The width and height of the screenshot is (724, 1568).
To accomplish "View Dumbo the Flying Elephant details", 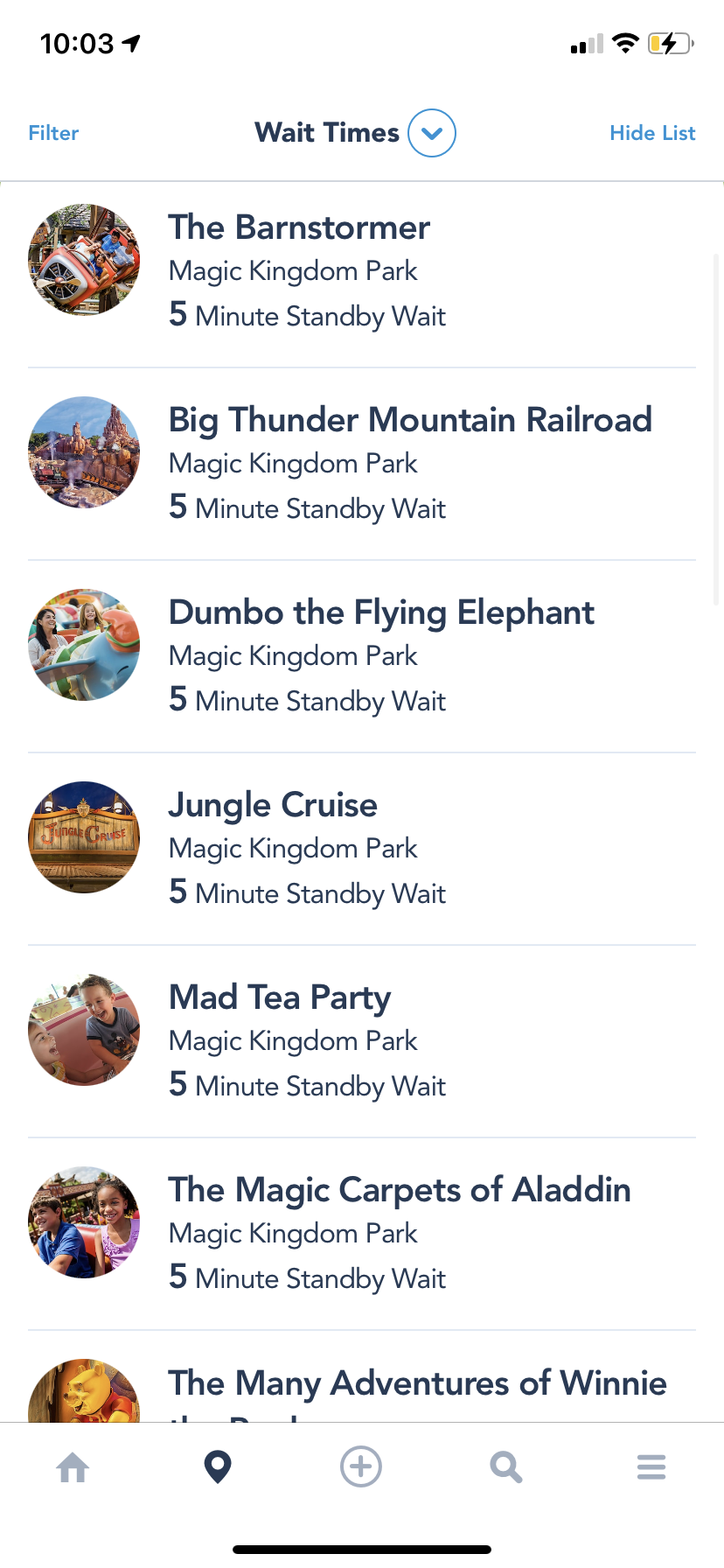I will pos(381,613).
